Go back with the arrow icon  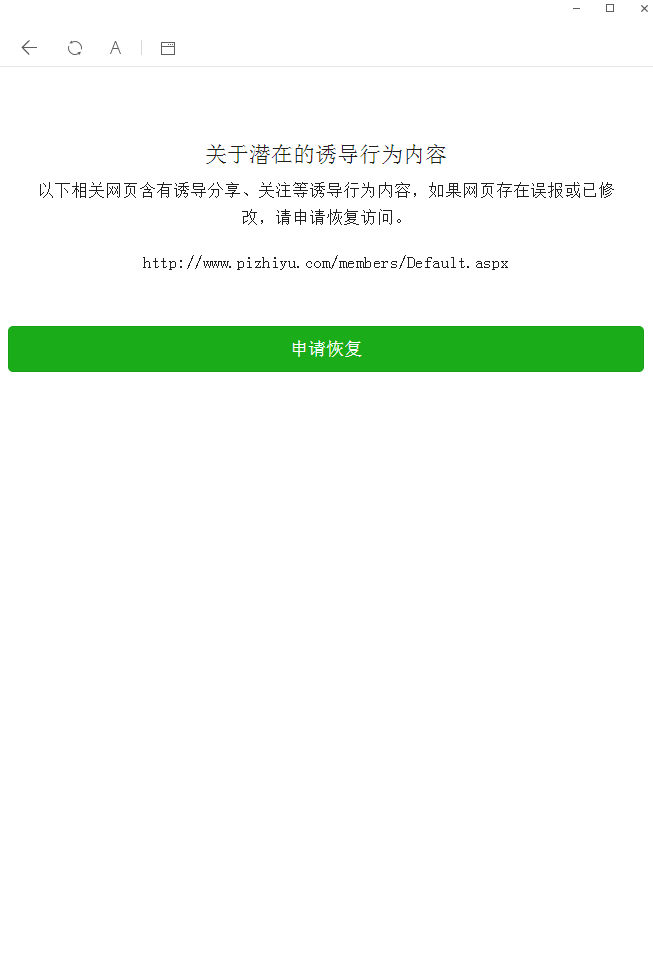click(x=29, y=47)
